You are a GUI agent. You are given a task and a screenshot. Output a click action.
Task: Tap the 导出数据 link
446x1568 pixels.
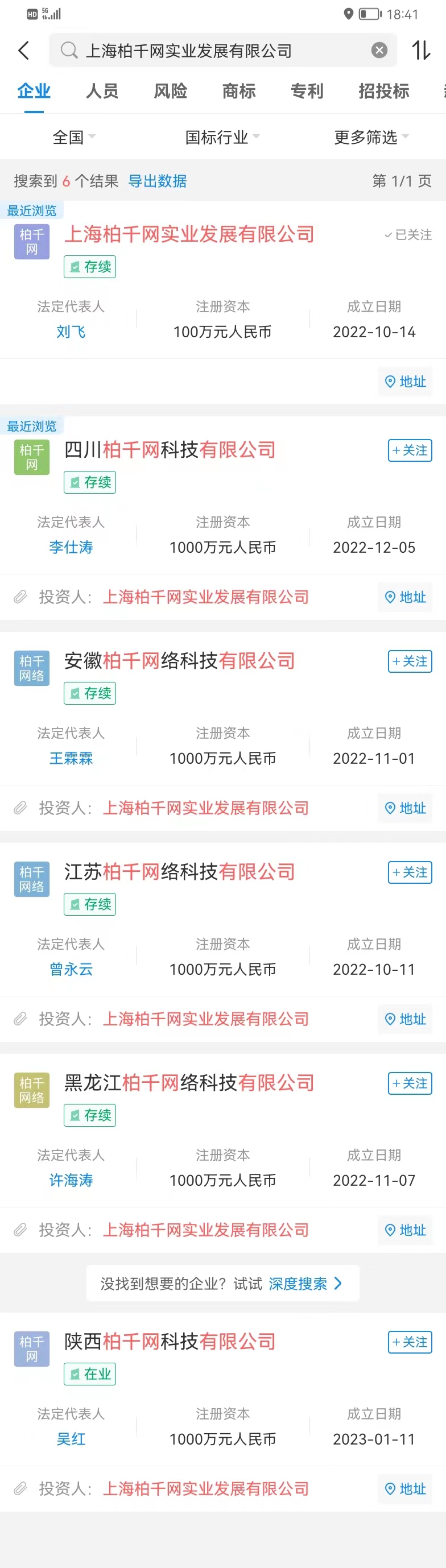click(158, 181)
